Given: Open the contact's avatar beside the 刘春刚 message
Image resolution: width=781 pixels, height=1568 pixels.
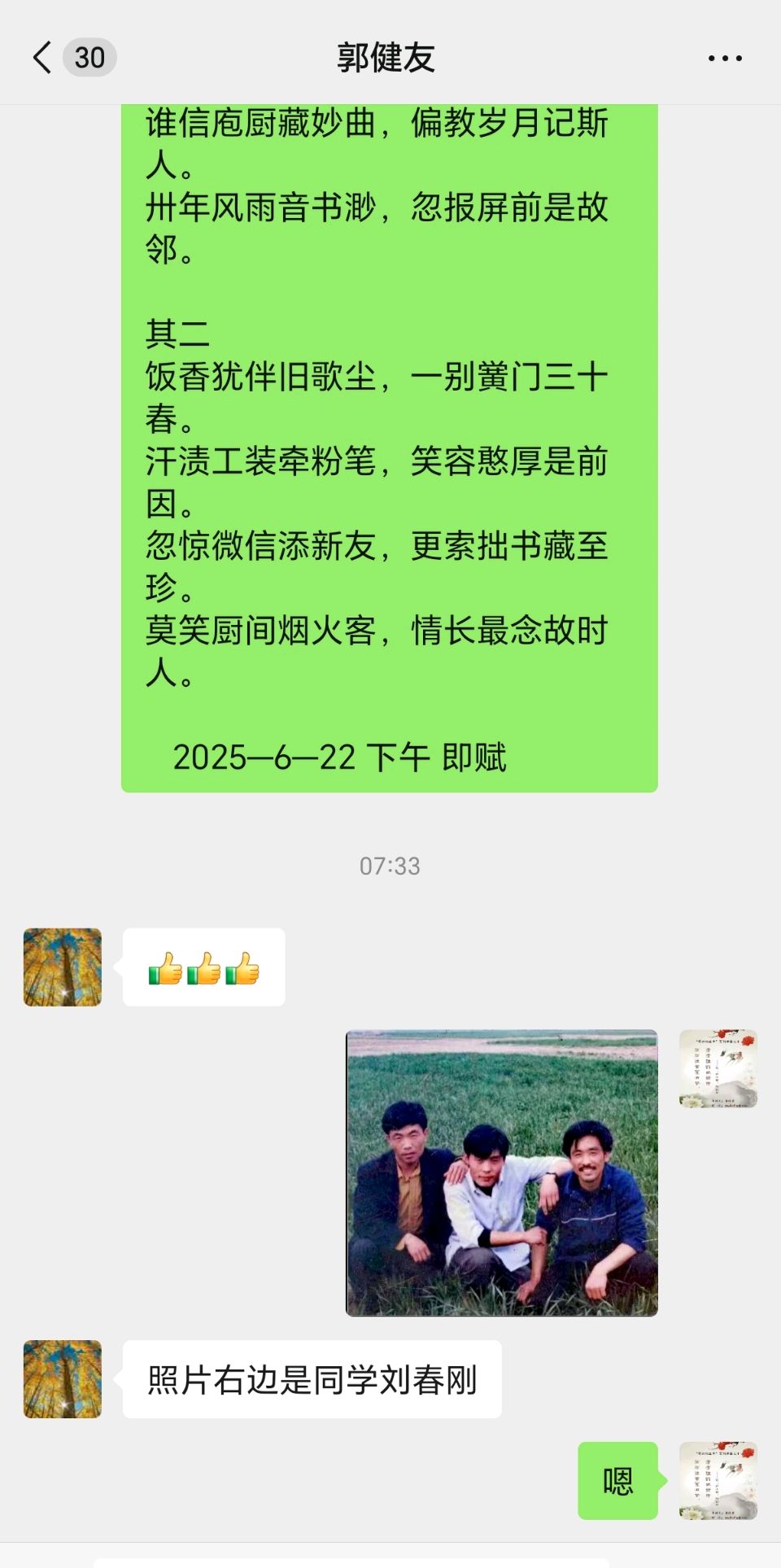Looking at the screenshot, I should (63, 1379).
